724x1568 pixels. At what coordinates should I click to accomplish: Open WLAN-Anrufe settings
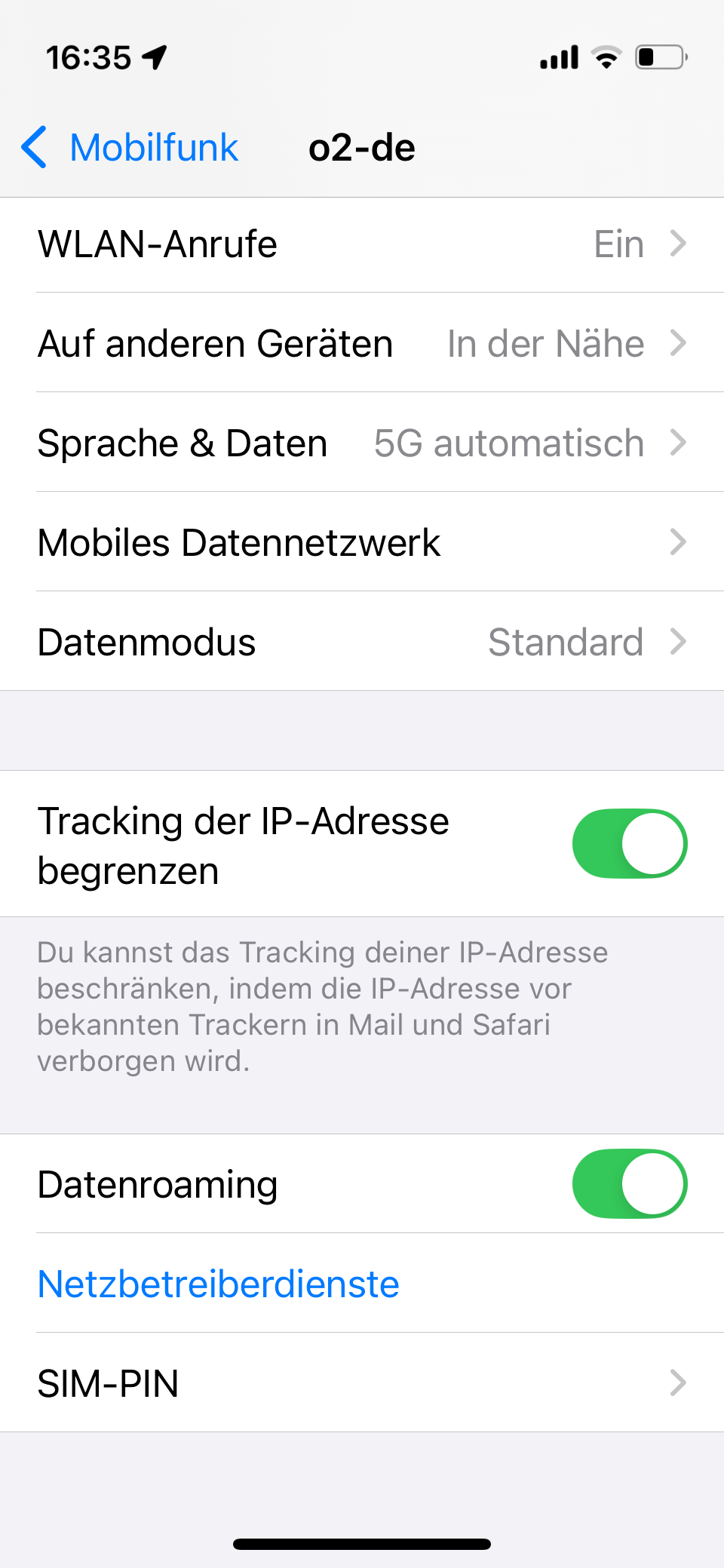point(362,244)
